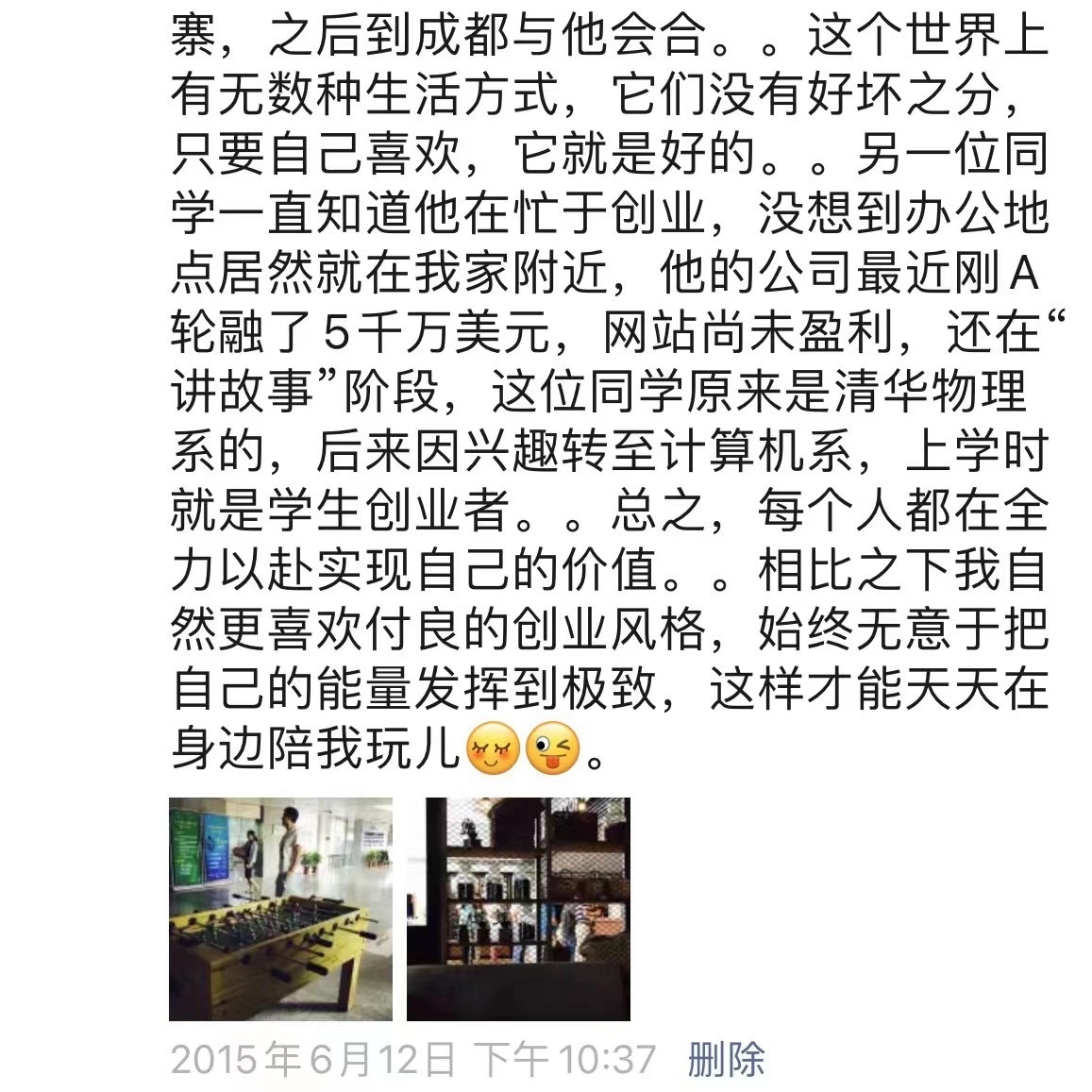Open the foosball table photo

click(280, 909)
